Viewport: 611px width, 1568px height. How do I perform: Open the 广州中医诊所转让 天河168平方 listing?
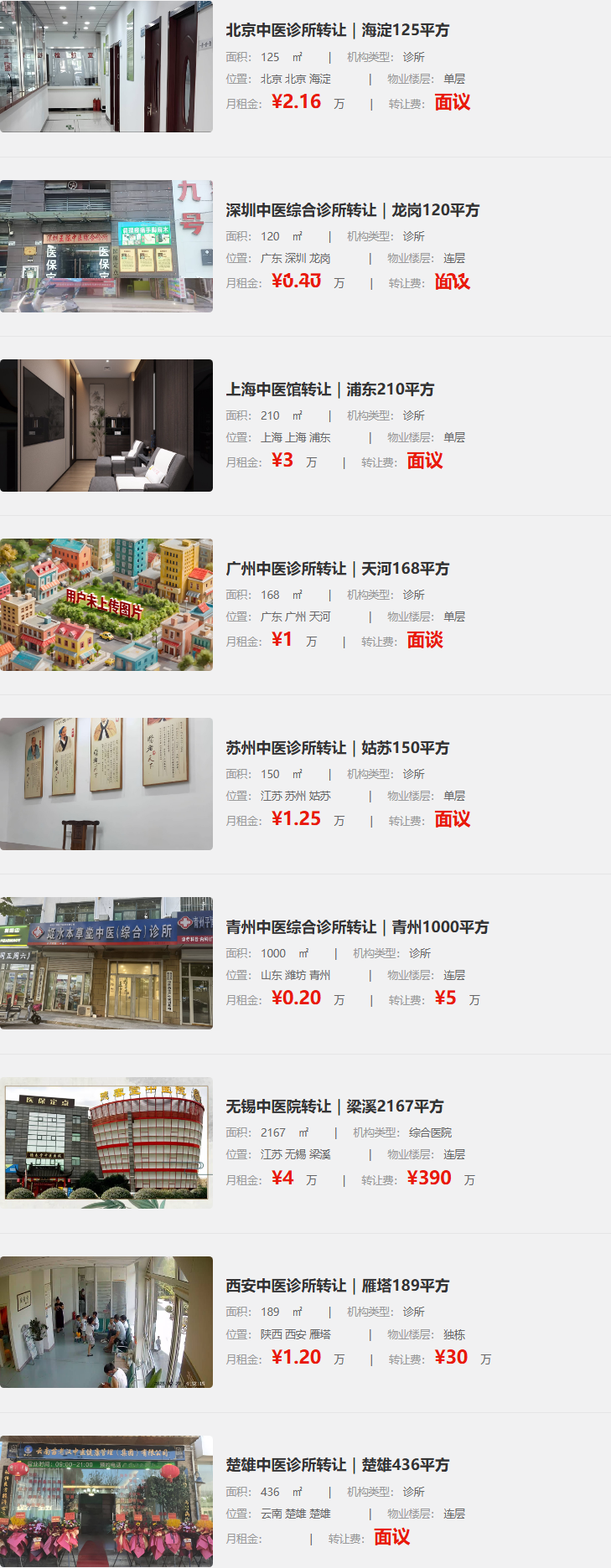pyautogui.click(x=337, y=569)
